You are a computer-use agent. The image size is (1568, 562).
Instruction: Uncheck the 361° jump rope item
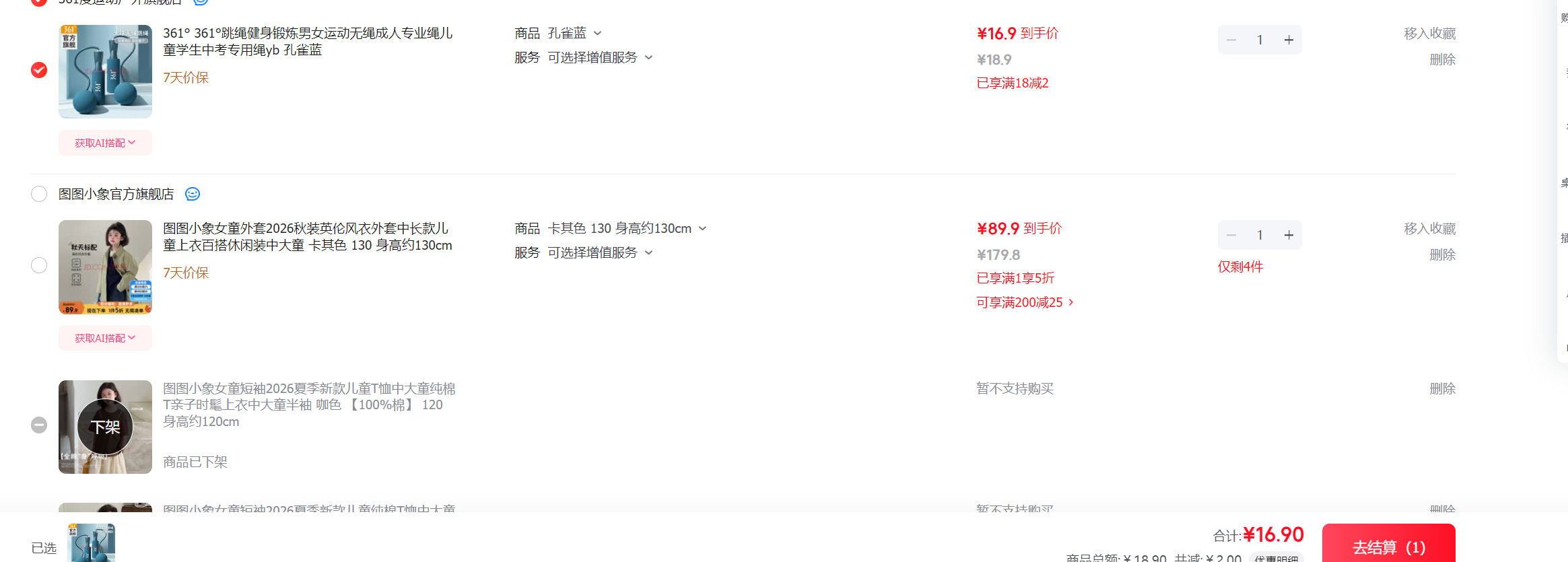[x=39, y=70]
